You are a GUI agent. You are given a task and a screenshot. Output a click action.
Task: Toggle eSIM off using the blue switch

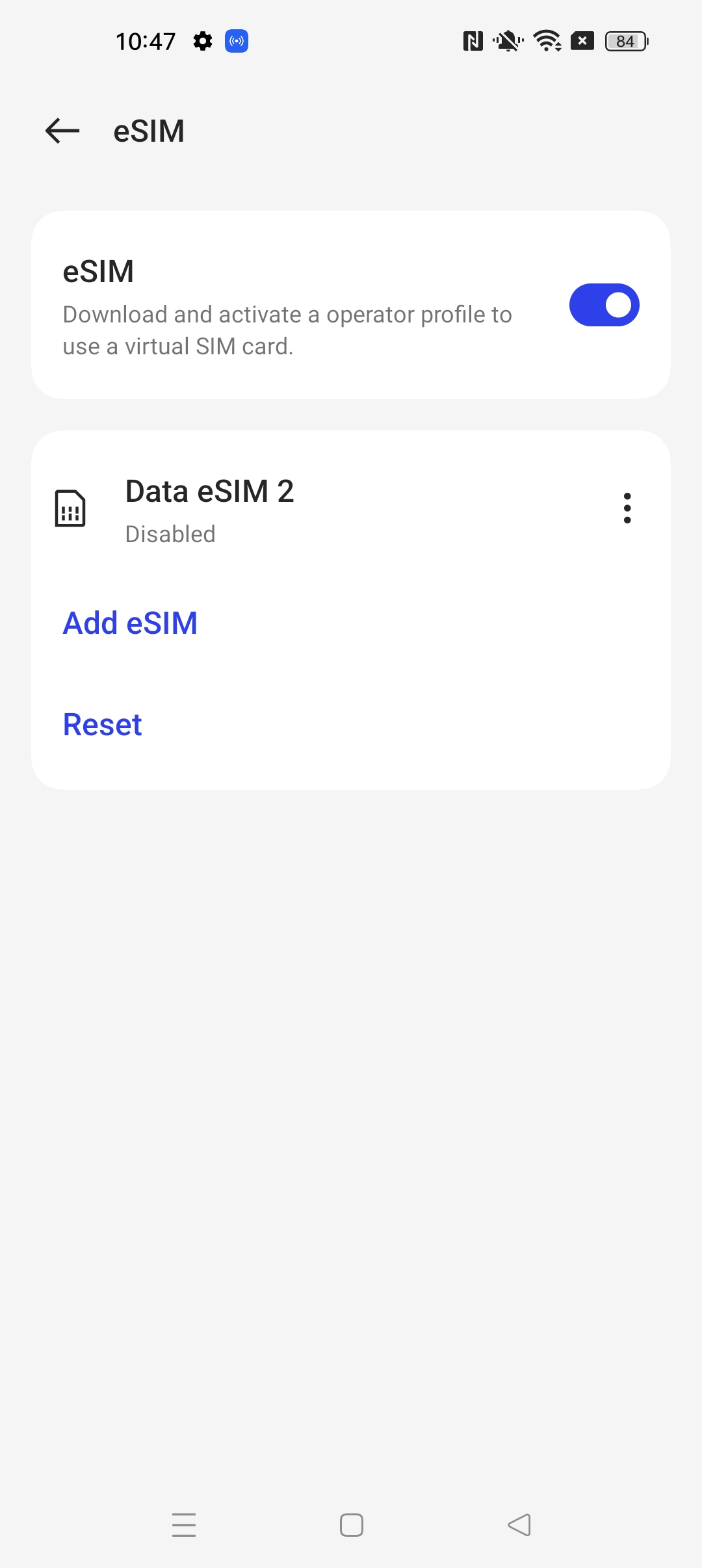[604, 304]
